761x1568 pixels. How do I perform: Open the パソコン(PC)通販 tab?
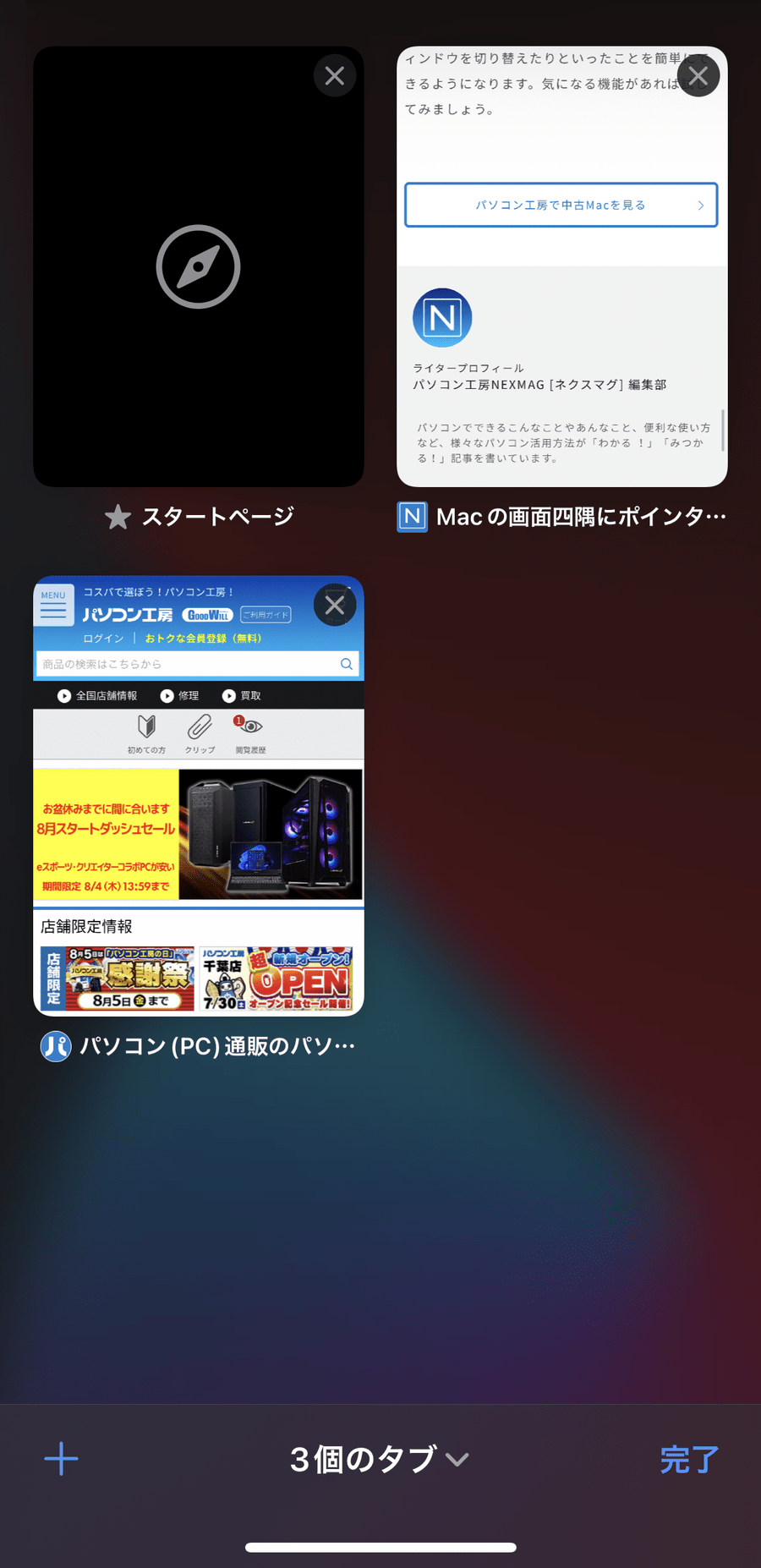point(199,796)
